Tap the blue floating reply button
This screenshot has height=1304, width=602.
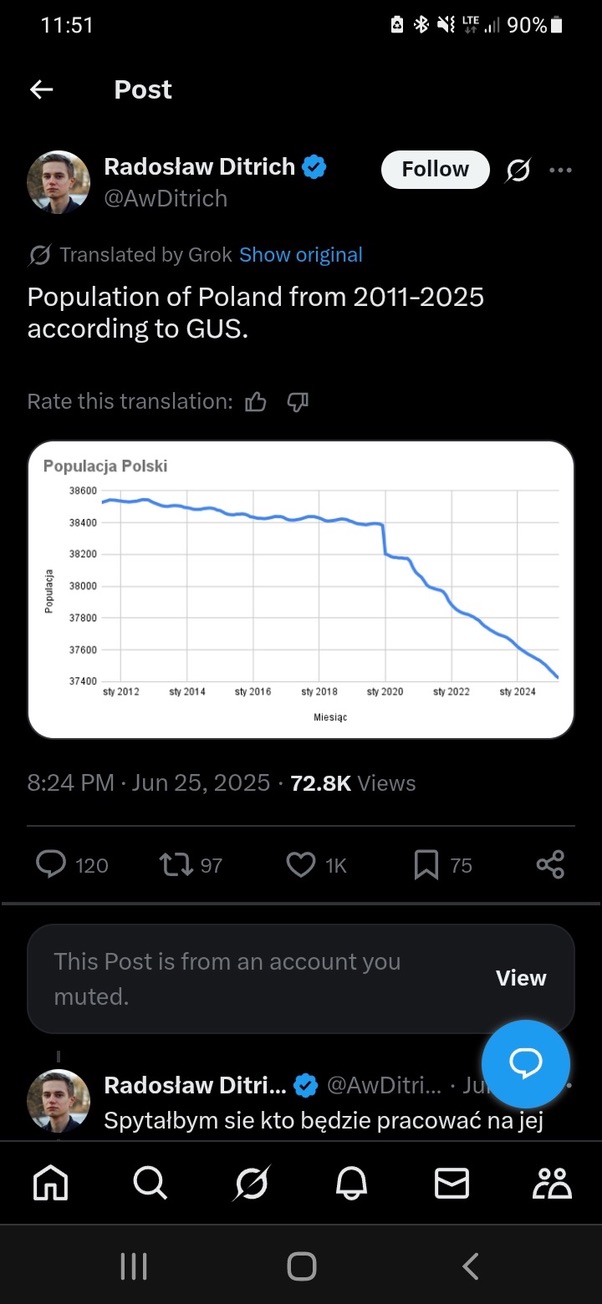526,1064
